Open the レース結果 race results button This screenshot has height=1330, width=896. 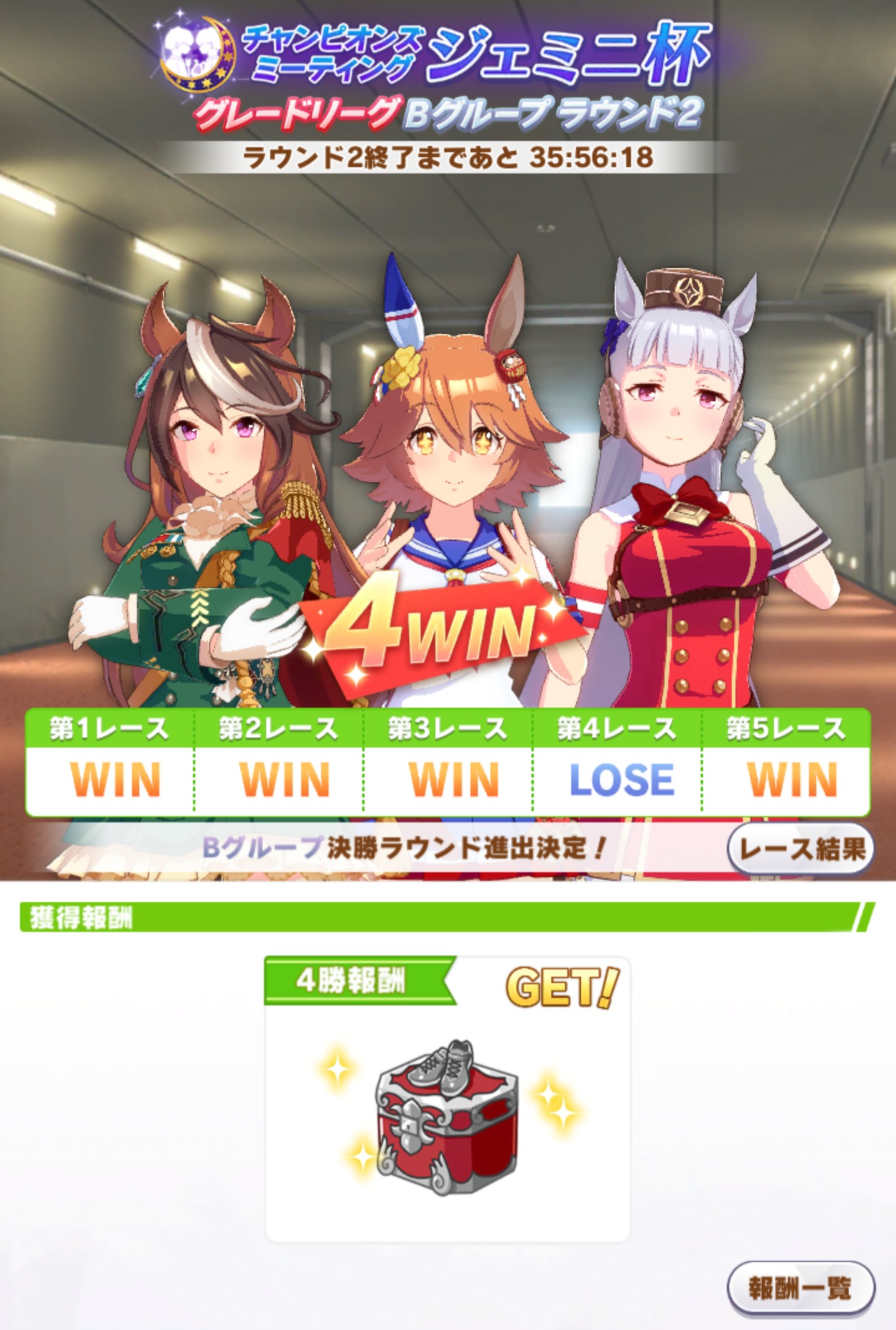point(801,848)
